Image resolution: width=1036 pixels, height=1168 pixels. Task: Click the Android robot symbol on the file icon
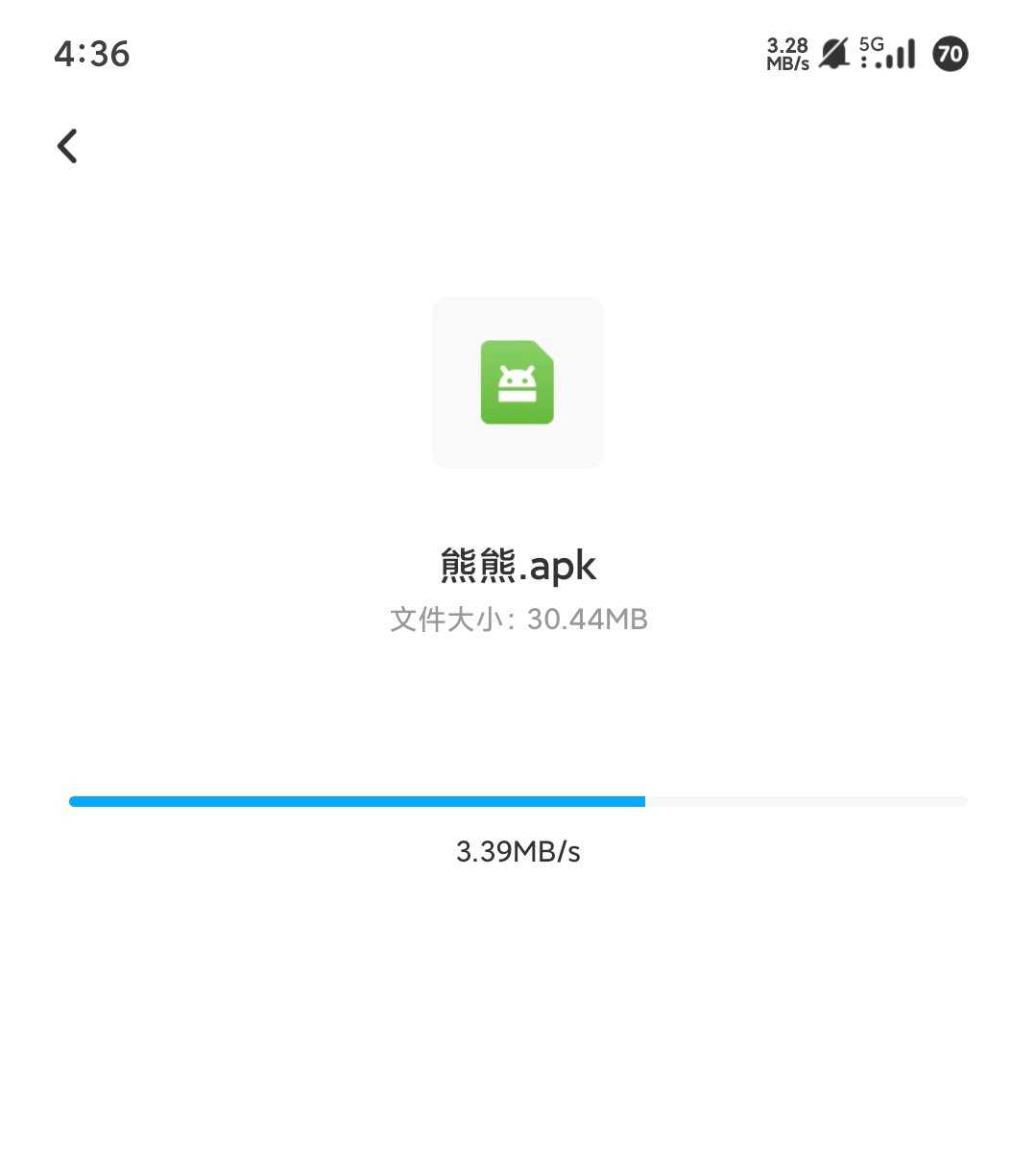(x=518, y=382)
